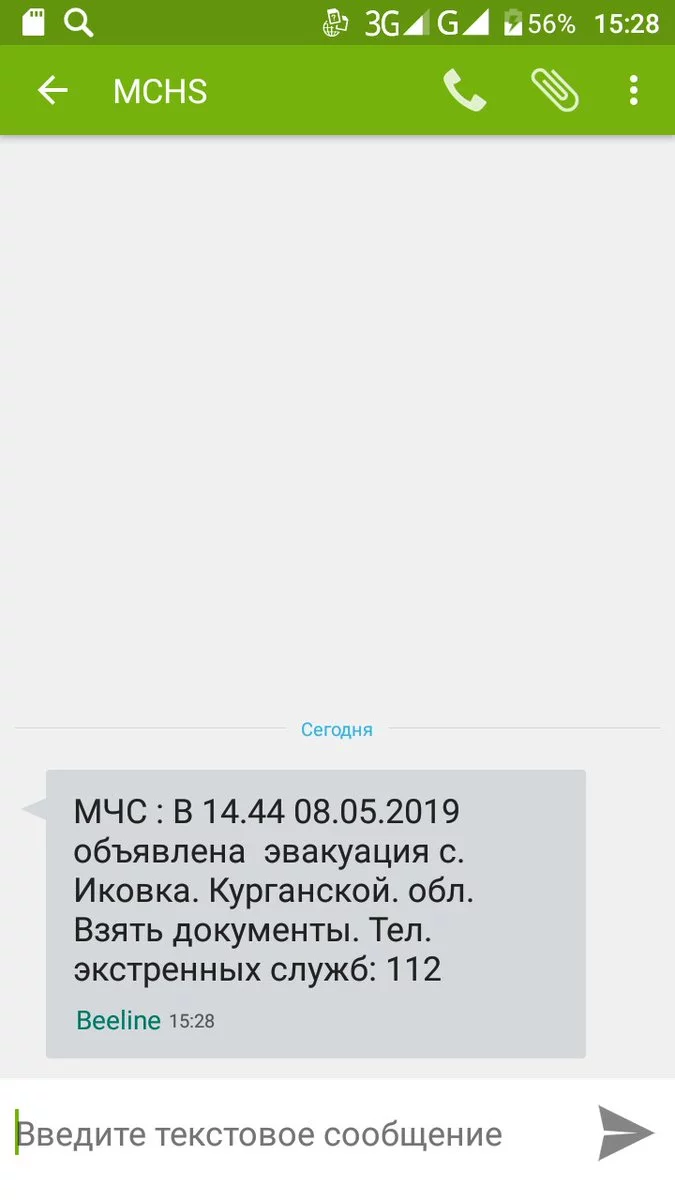The width and height of the screenshot is (675, 1200).
Task: Open the overflow menu
Action: tap(633, 91)
